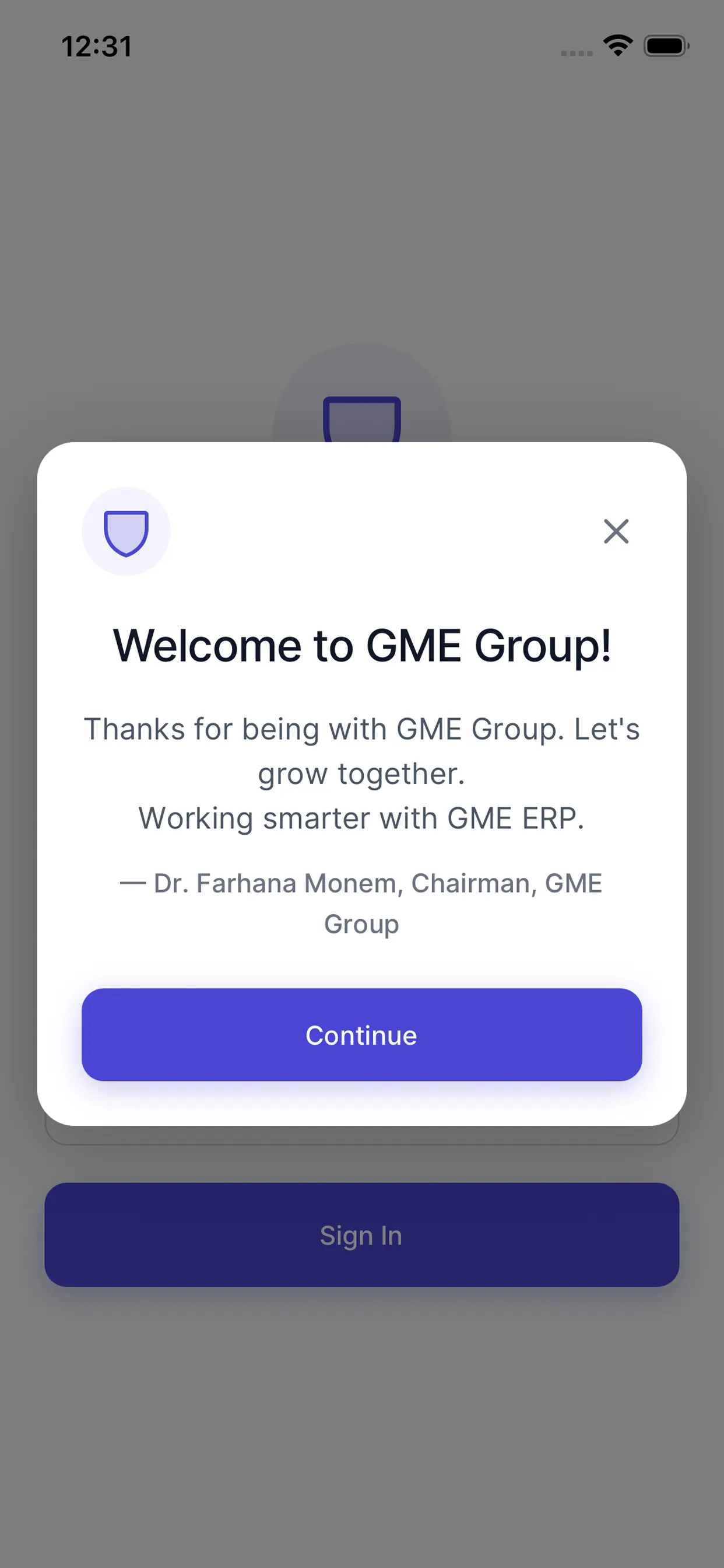Click the Wi-Fi icon in the status bar
Image resolution: width=724 pixels, height=1568 pixels.
[617, 44]
